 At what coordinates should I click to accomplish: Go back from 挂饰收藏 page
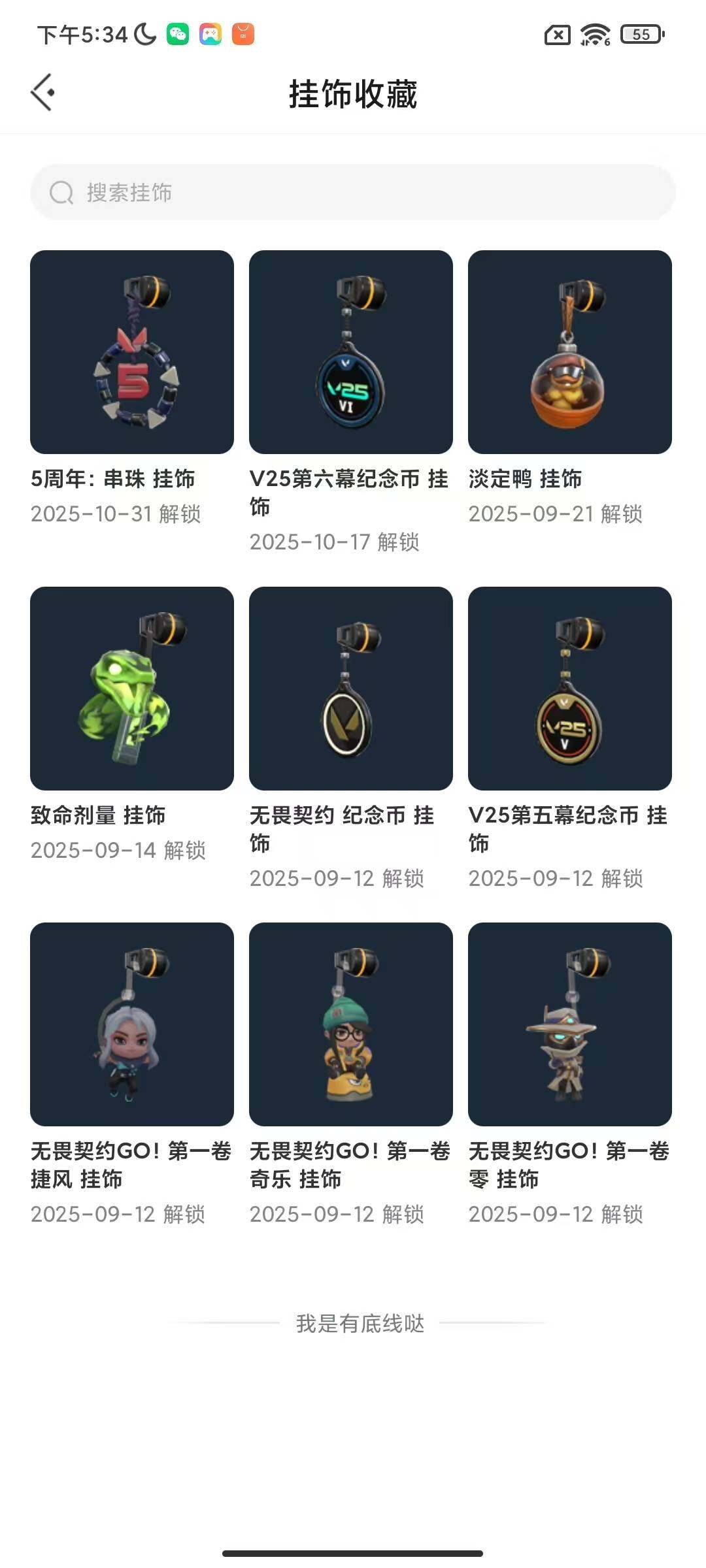pyautogui.click(x=43, y=93)
